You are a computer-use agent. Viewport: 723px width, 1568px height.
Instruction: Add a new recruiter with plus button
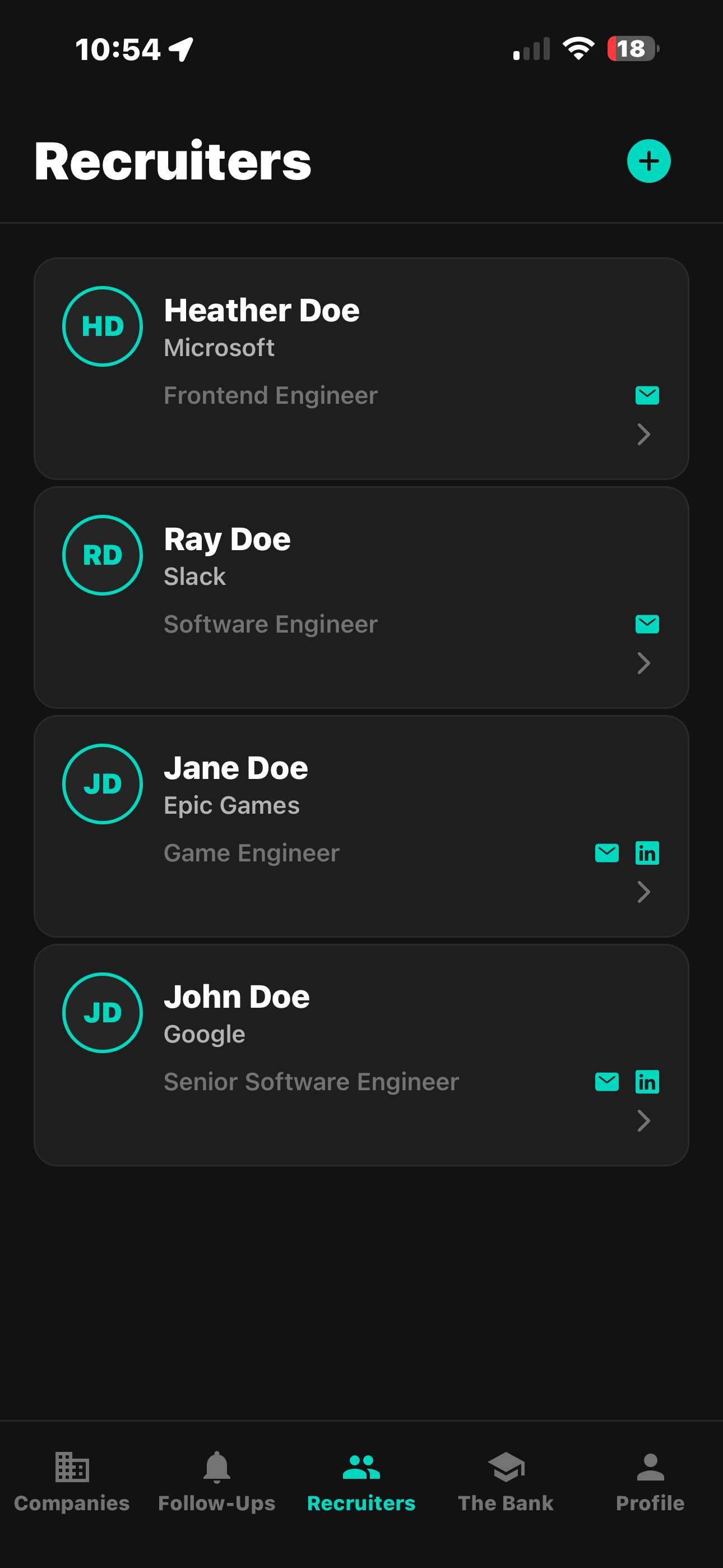click(x=648, y=162)
